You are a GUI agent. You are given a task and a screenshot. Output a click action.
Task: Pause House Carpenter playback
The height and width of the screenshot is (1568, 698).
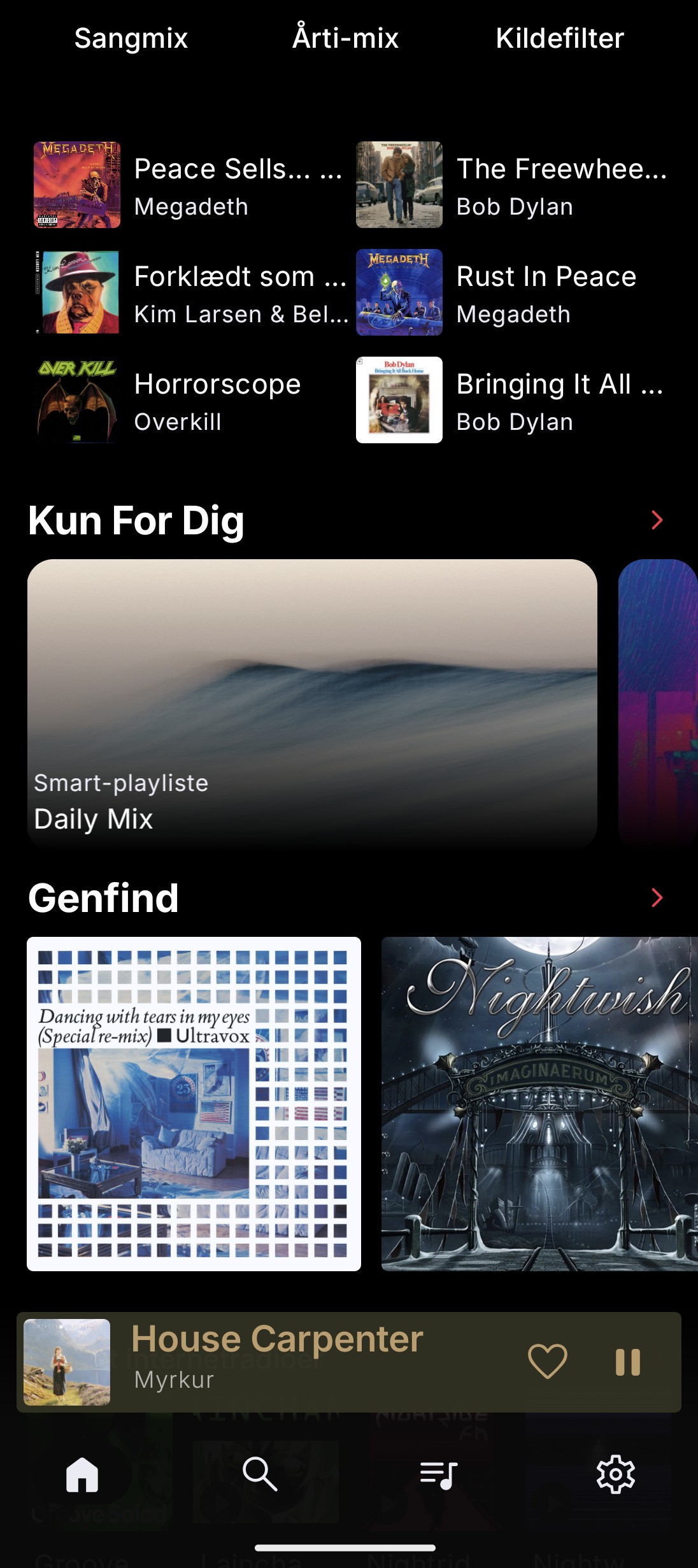click(627, 1362)
